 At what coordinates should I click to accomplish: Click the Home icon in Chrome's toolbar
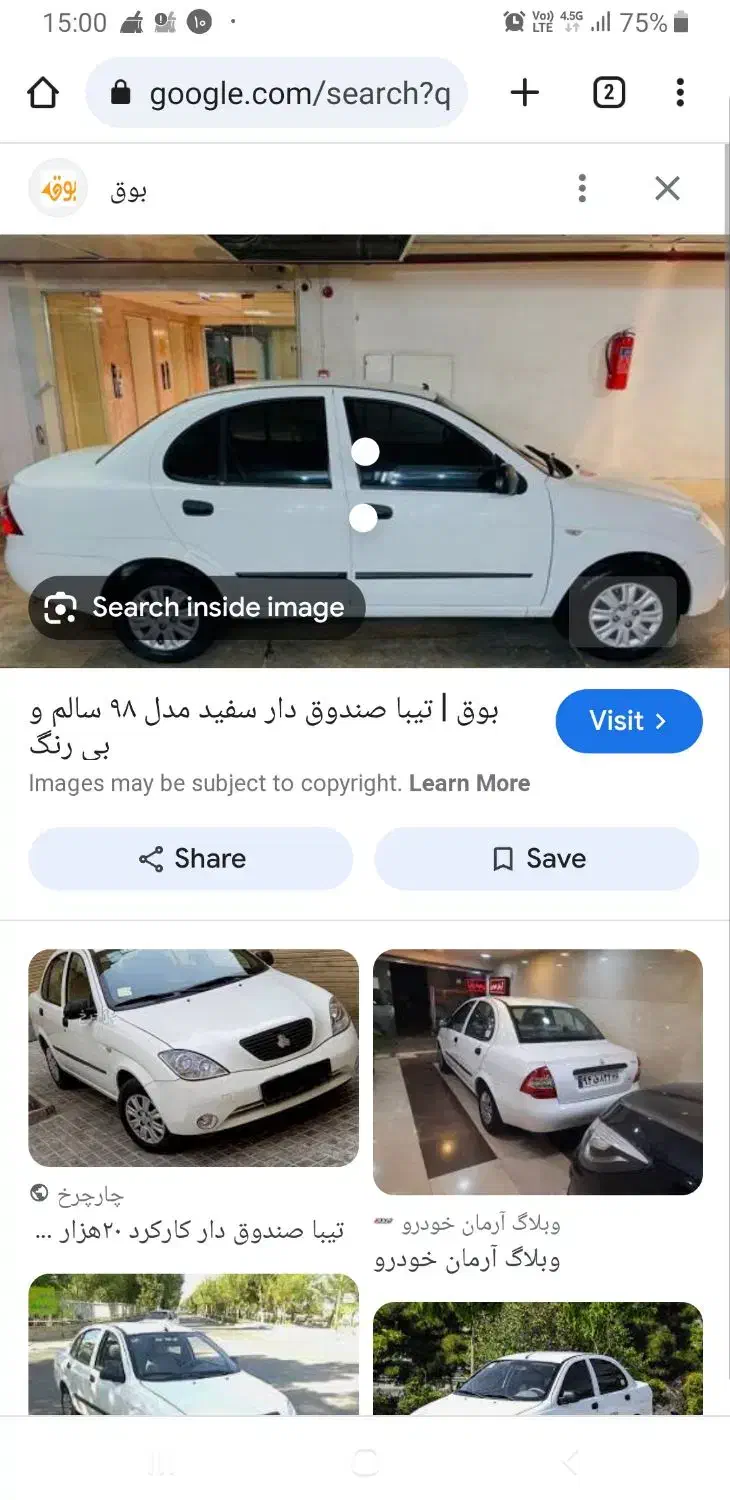pyautogui.click(x=42, y=92)
